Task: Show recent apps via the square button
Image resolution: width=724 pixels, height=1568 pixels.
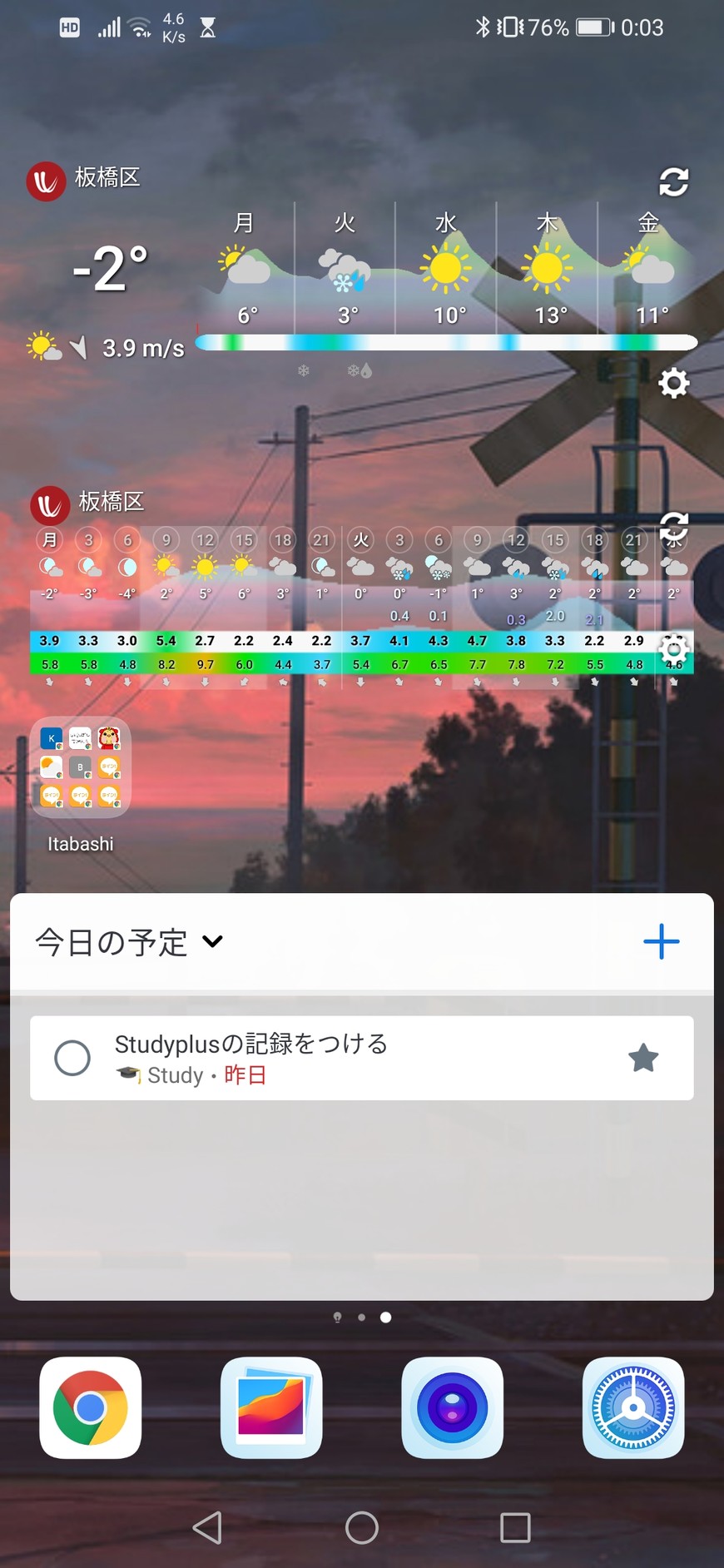Action: (515, 1527)
